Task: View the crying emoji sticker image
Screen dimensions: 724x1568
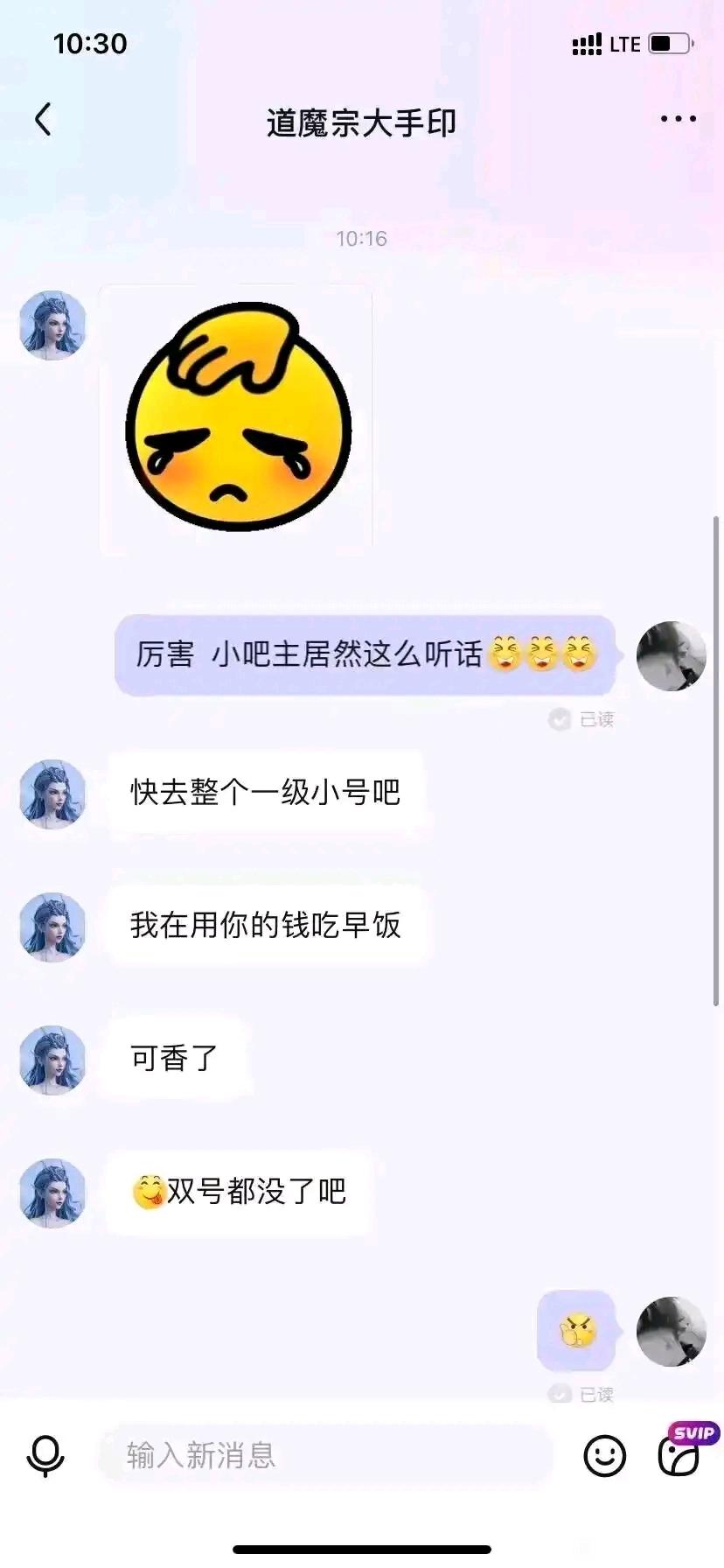Action: point(236,418)
